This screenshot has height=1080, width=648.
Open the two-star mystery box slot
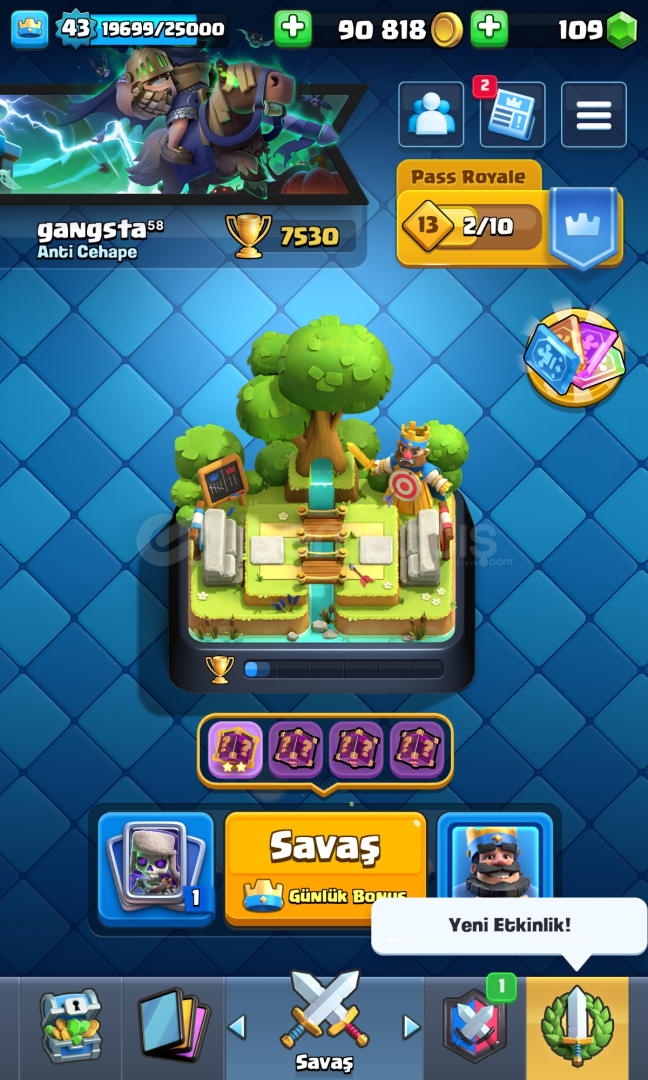click(235, 749)
